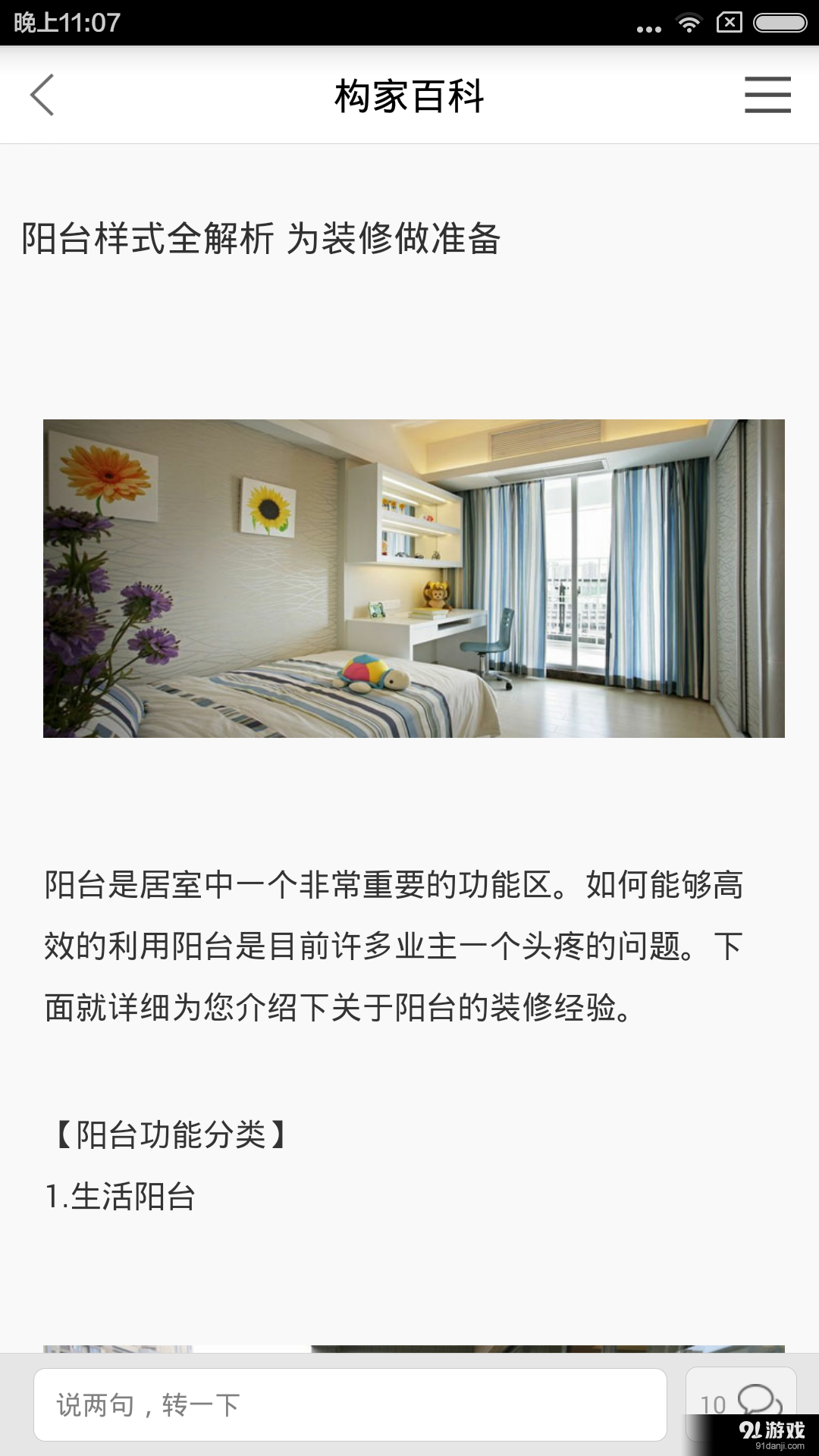
Task: Tap the 构家百科 title text
Action: (x=409, y=96)
